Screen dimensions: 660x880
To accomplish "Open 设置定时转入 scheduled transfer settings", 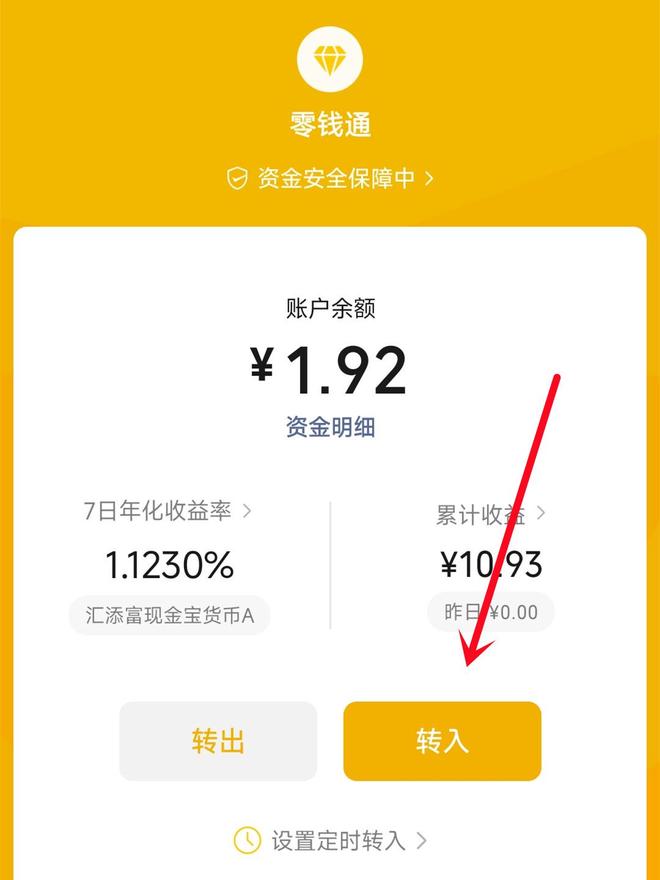I will point(330,840).
